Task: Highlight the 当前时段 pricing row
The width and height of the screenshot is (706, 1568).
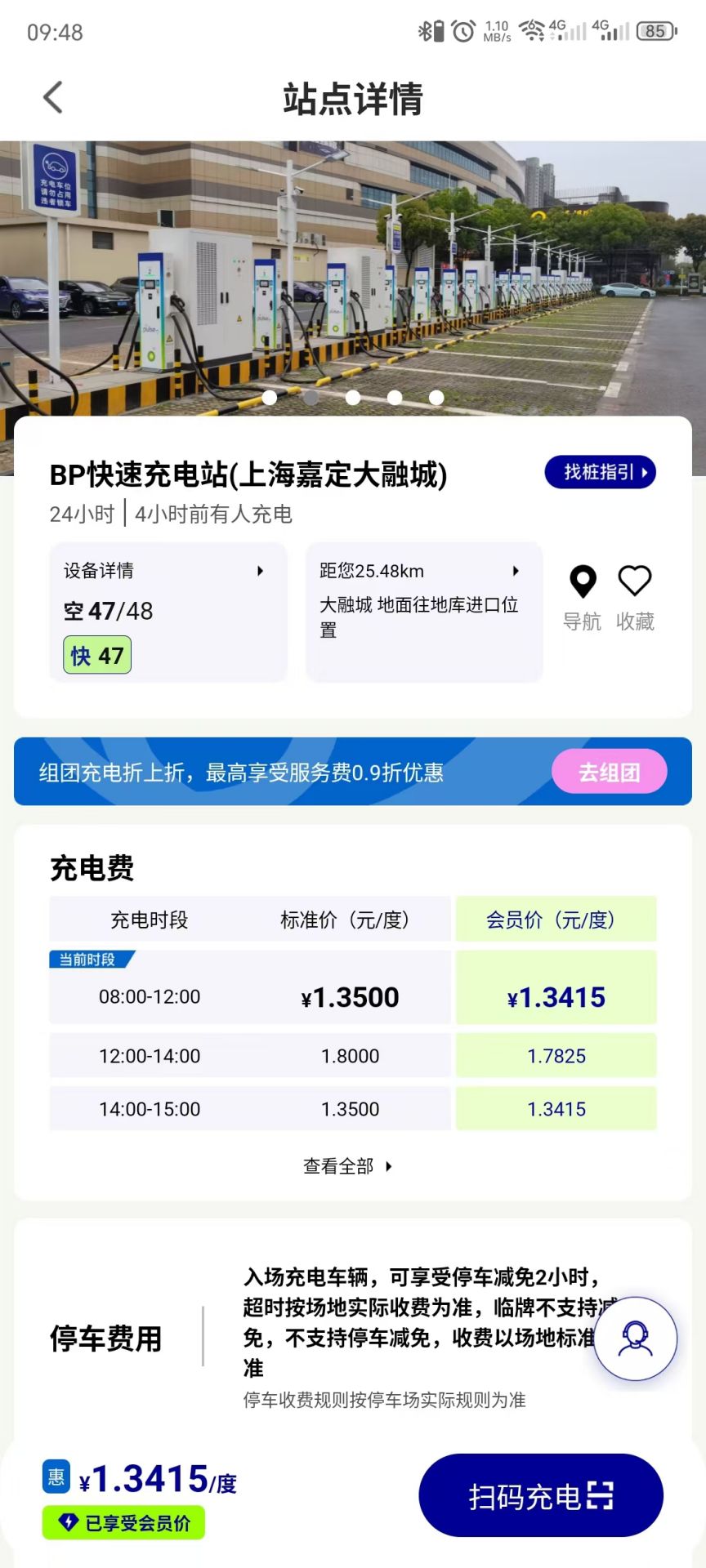Action: click(x=249, y=987)
